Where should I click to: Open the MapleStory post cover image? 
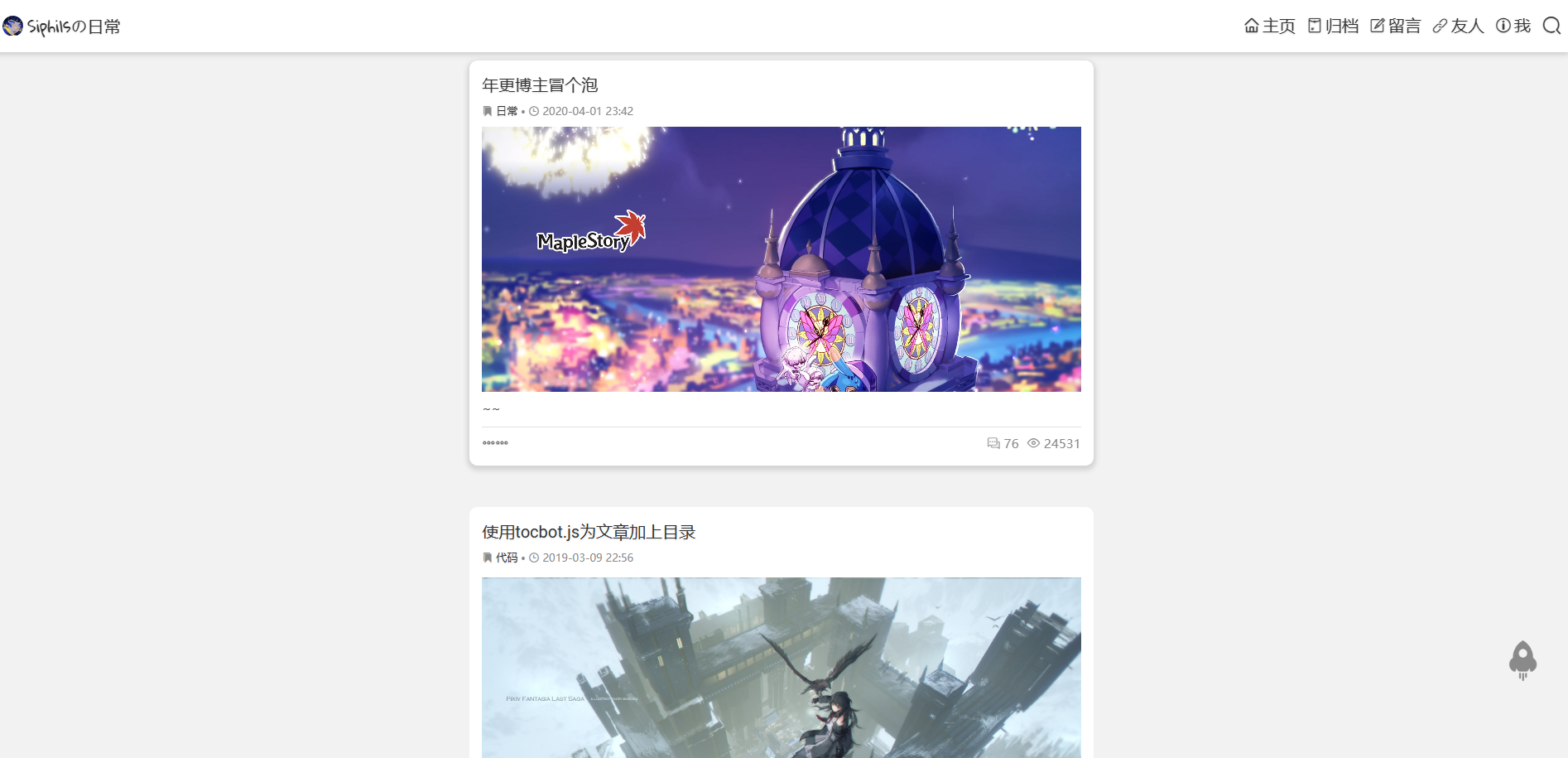pos(781,258)
